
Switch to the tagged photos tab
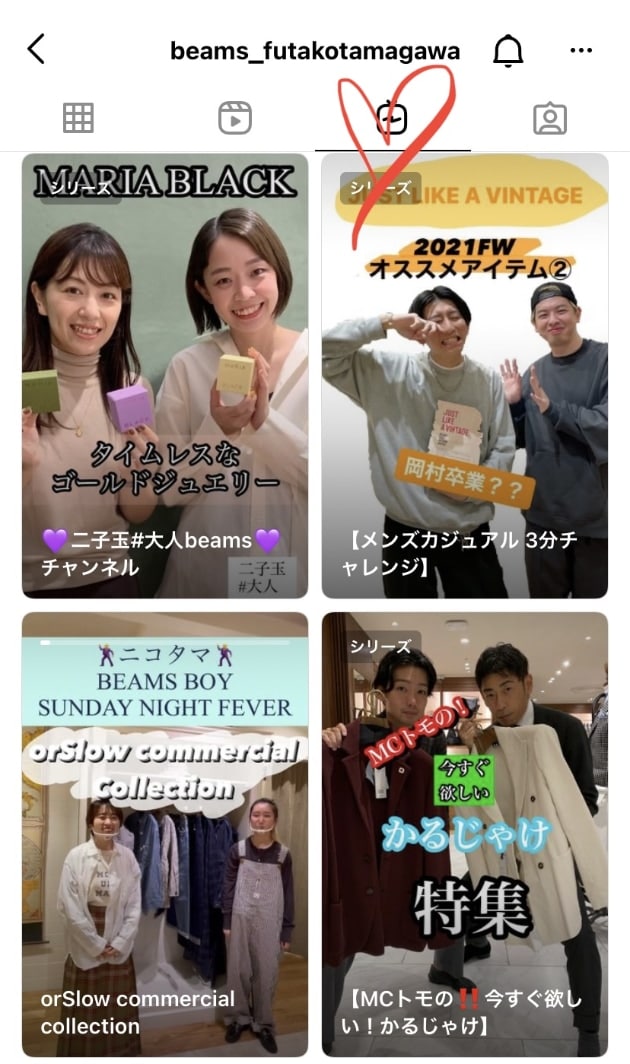(x=550, y=118)
